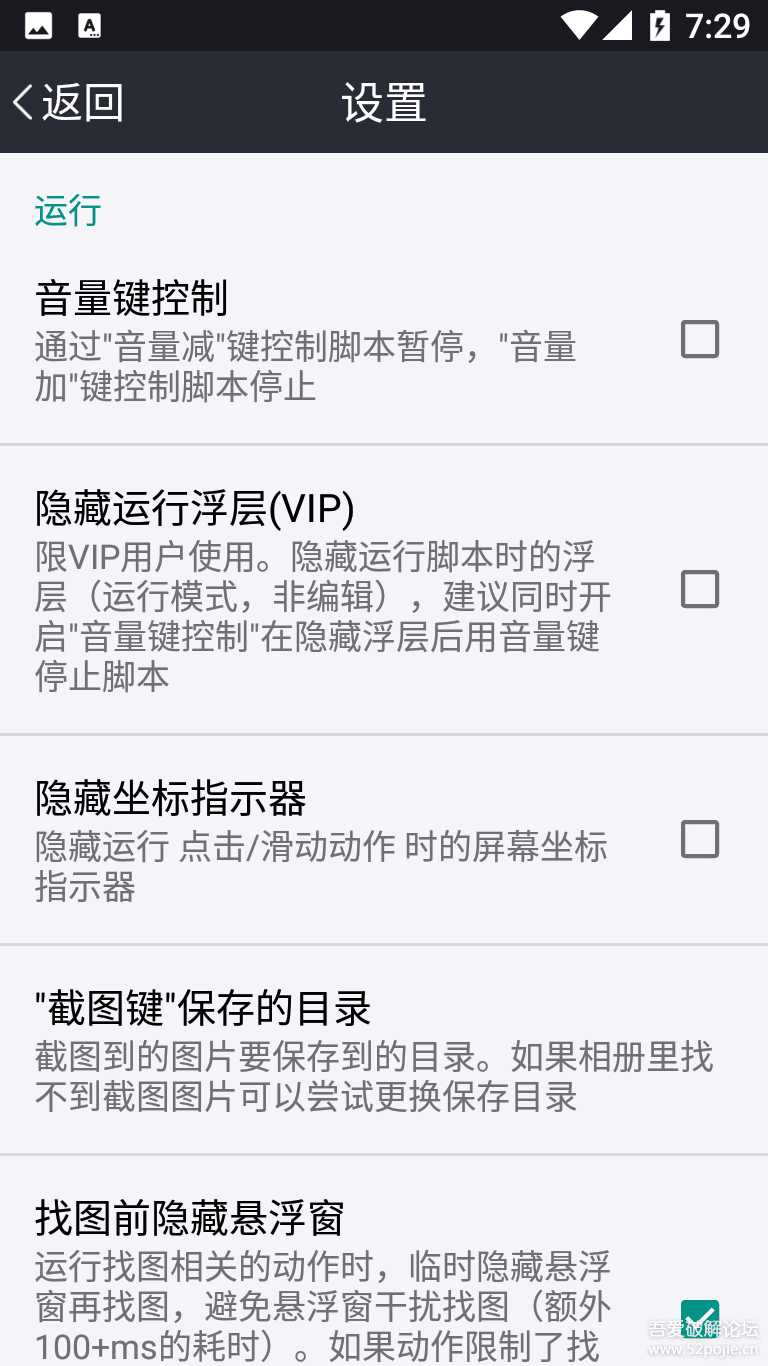Image resolution: width=768 pixels, height=1366 pixels.
Task: Go back using the 返回 button
Action: tap(68, 102)
